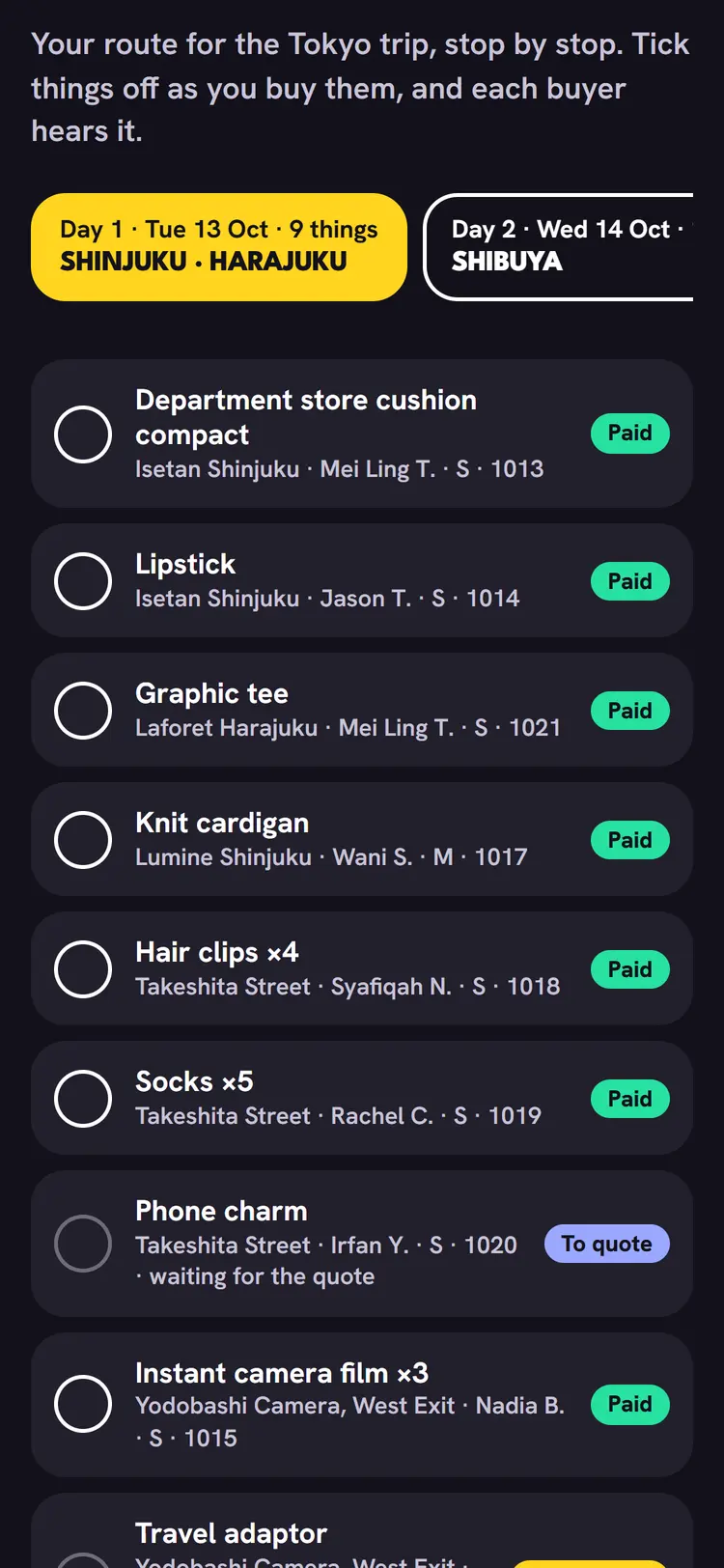Select the Day 1 Shinjuku Harajuku tab
Screen dimensions: 724x1568
219,247
